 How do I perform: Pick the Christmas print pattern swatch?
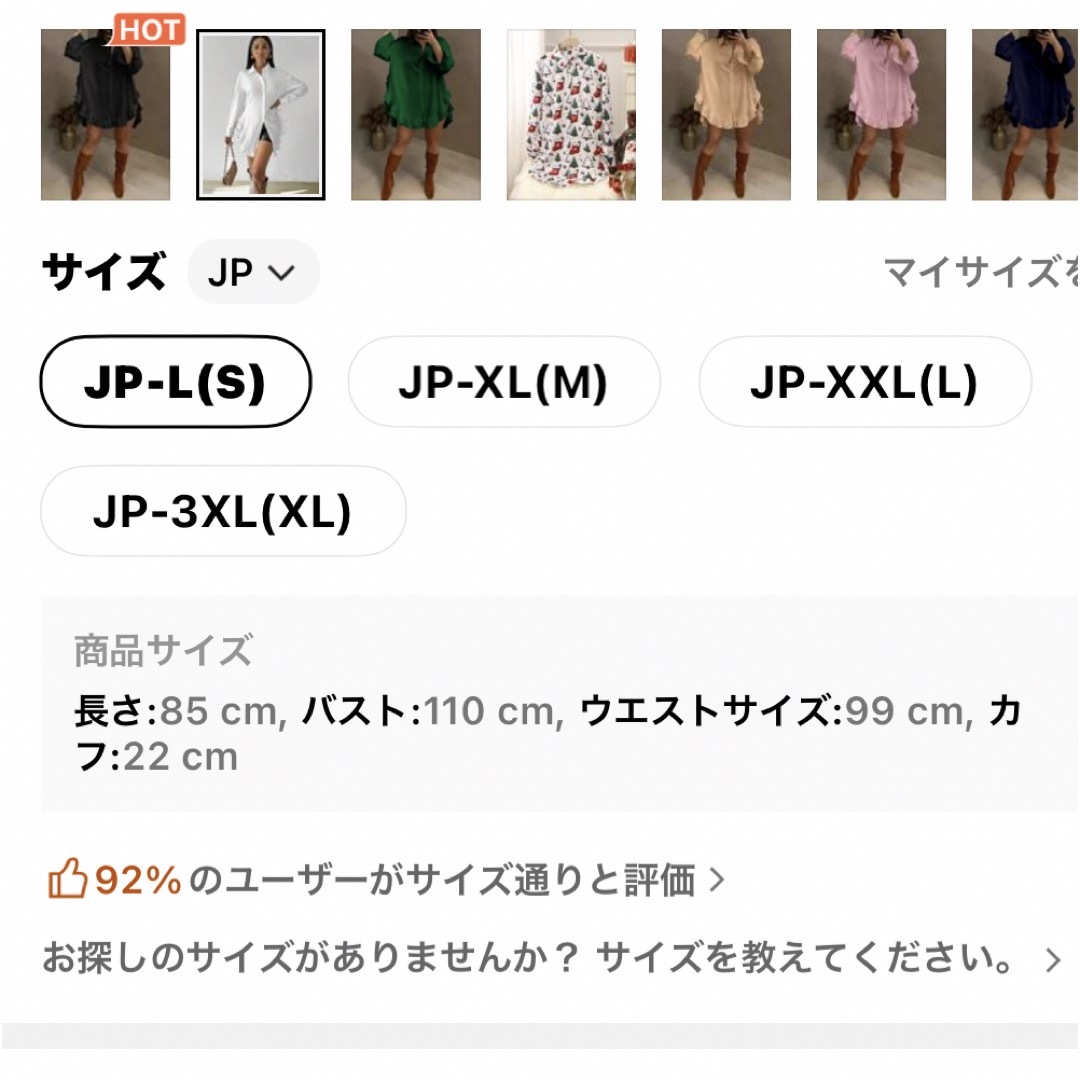(571, 114)
